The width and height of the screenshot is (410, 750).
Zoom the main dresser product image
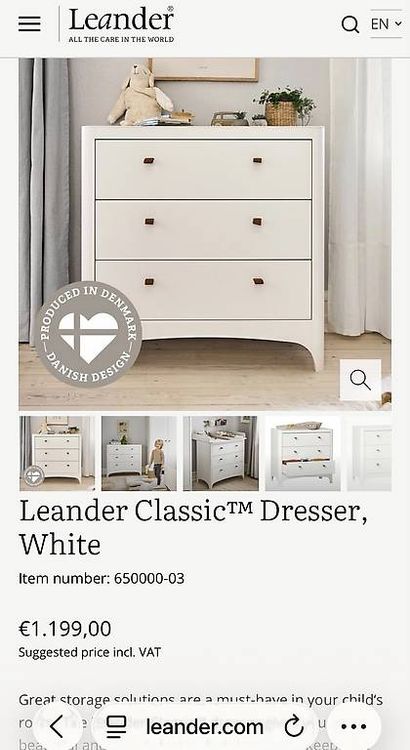click(360, 380)
